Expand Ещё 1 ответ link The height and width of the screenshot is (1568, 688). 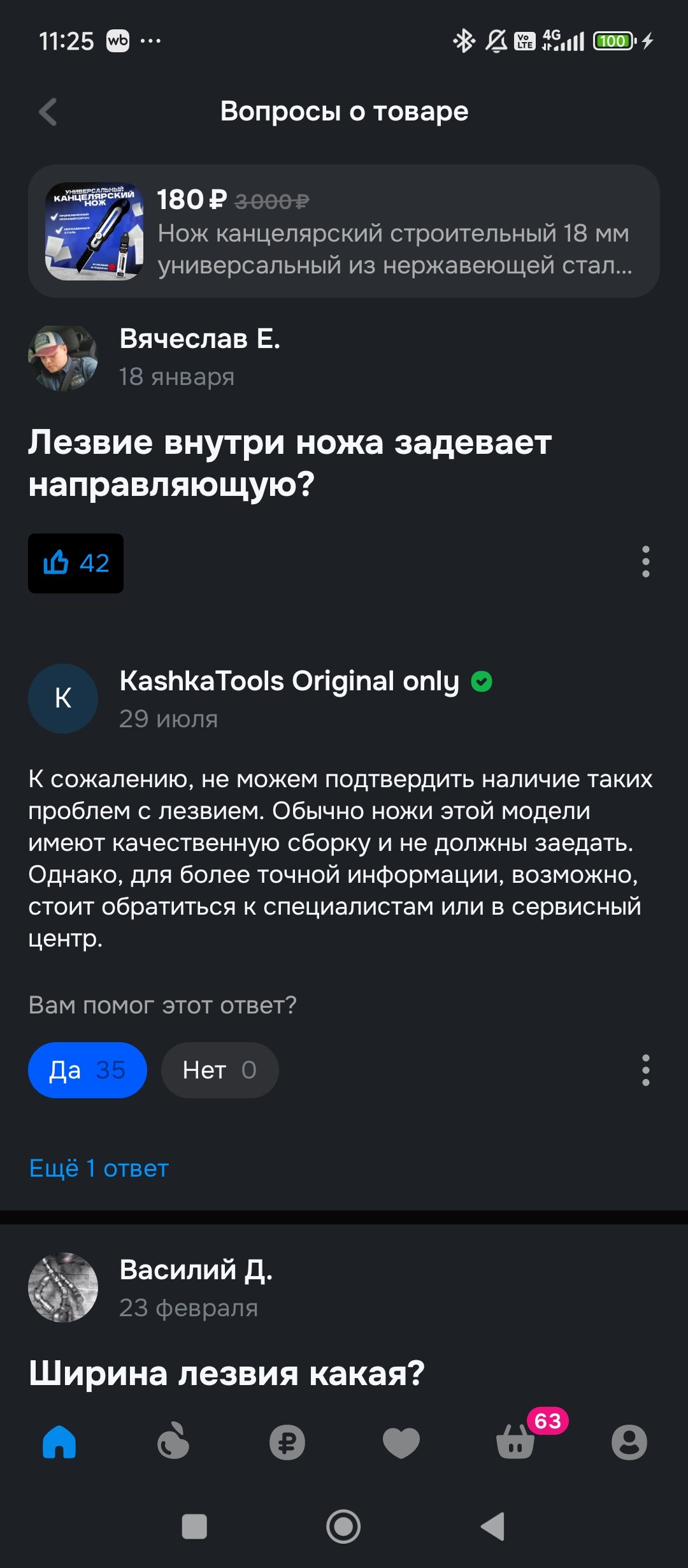(x=99, y=1168)
